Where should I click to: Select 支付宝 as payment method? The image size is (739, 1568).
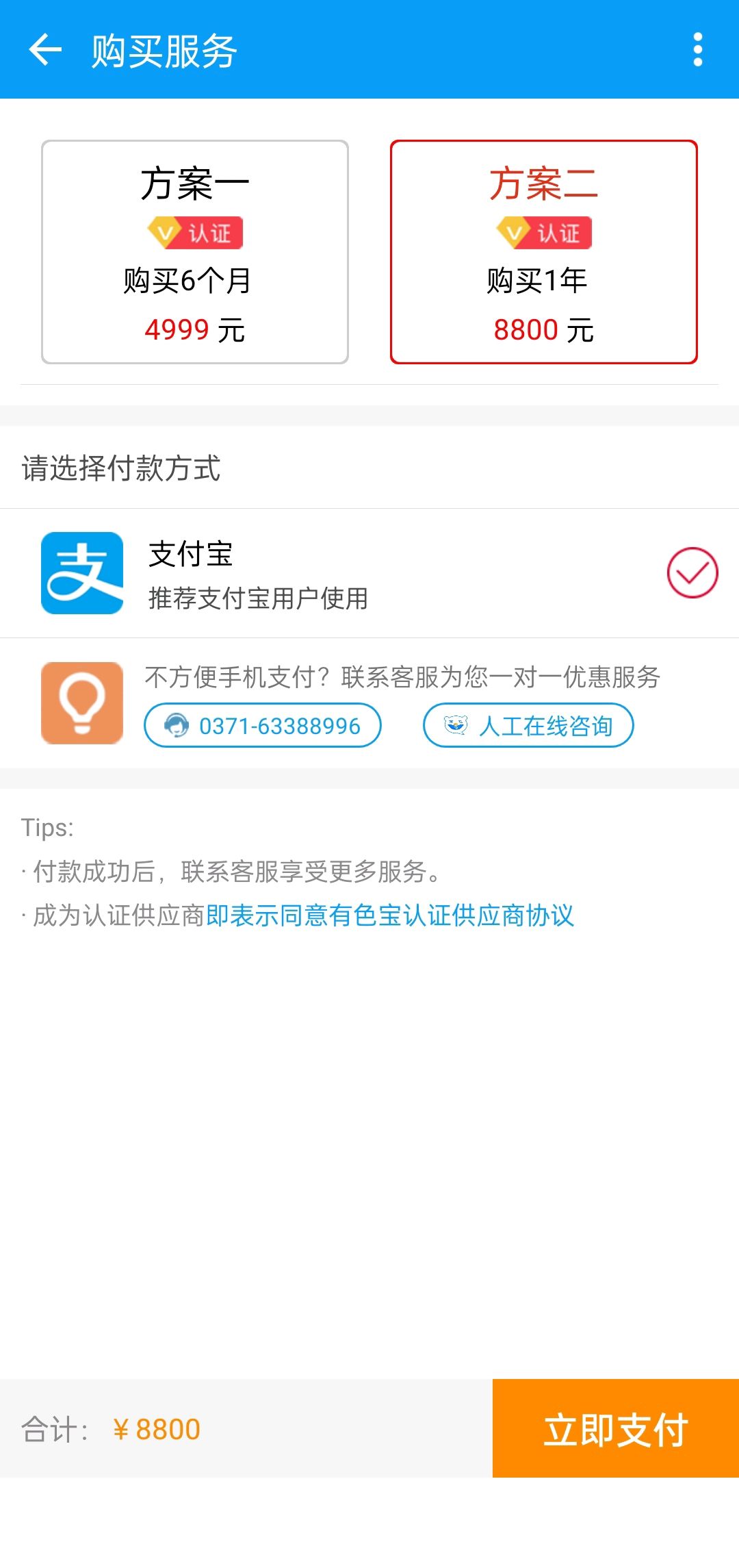click(369, 573)
